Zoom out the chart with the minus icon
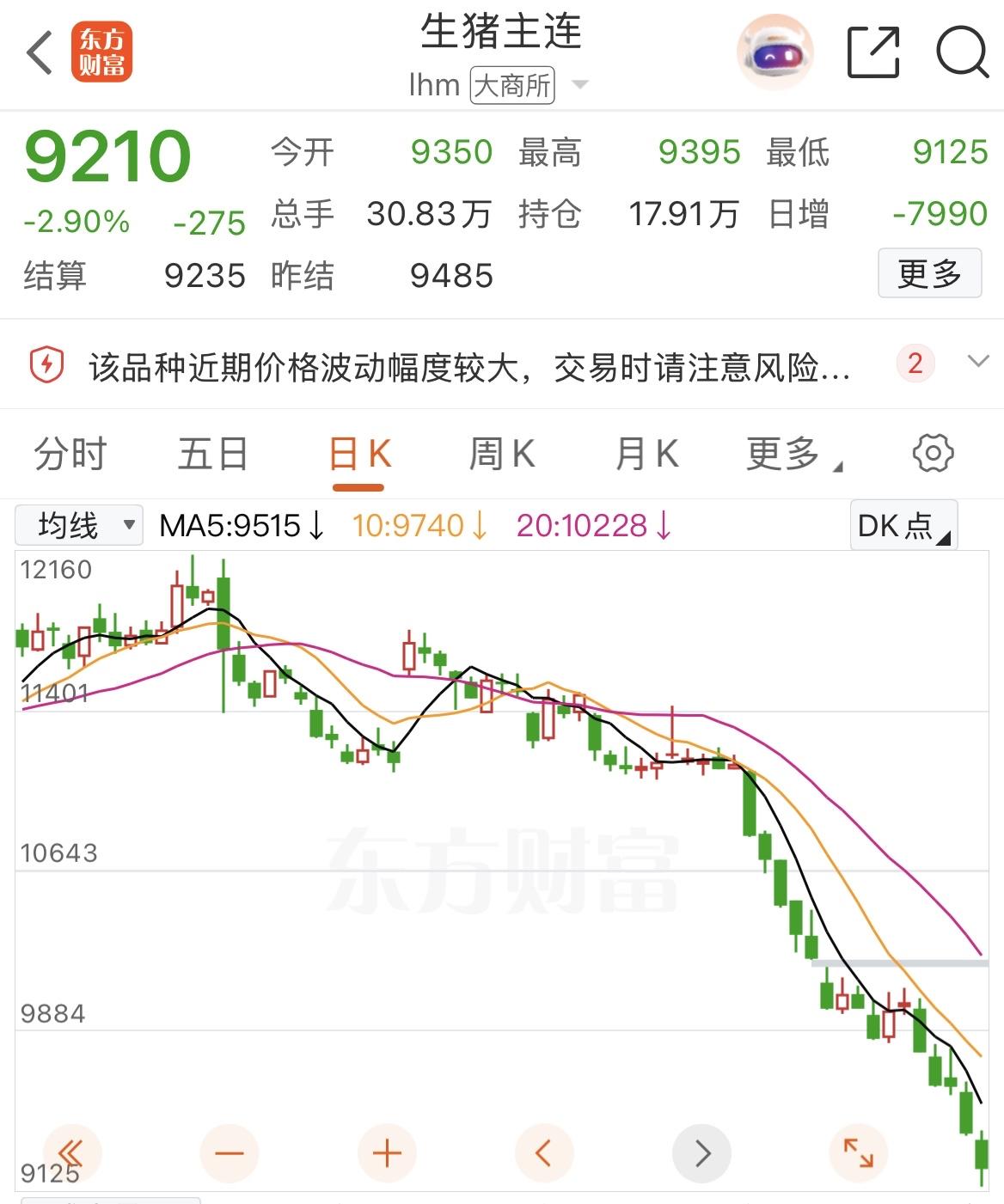This screenshot has height=1204, width=1004. [x=230, y=1153]
